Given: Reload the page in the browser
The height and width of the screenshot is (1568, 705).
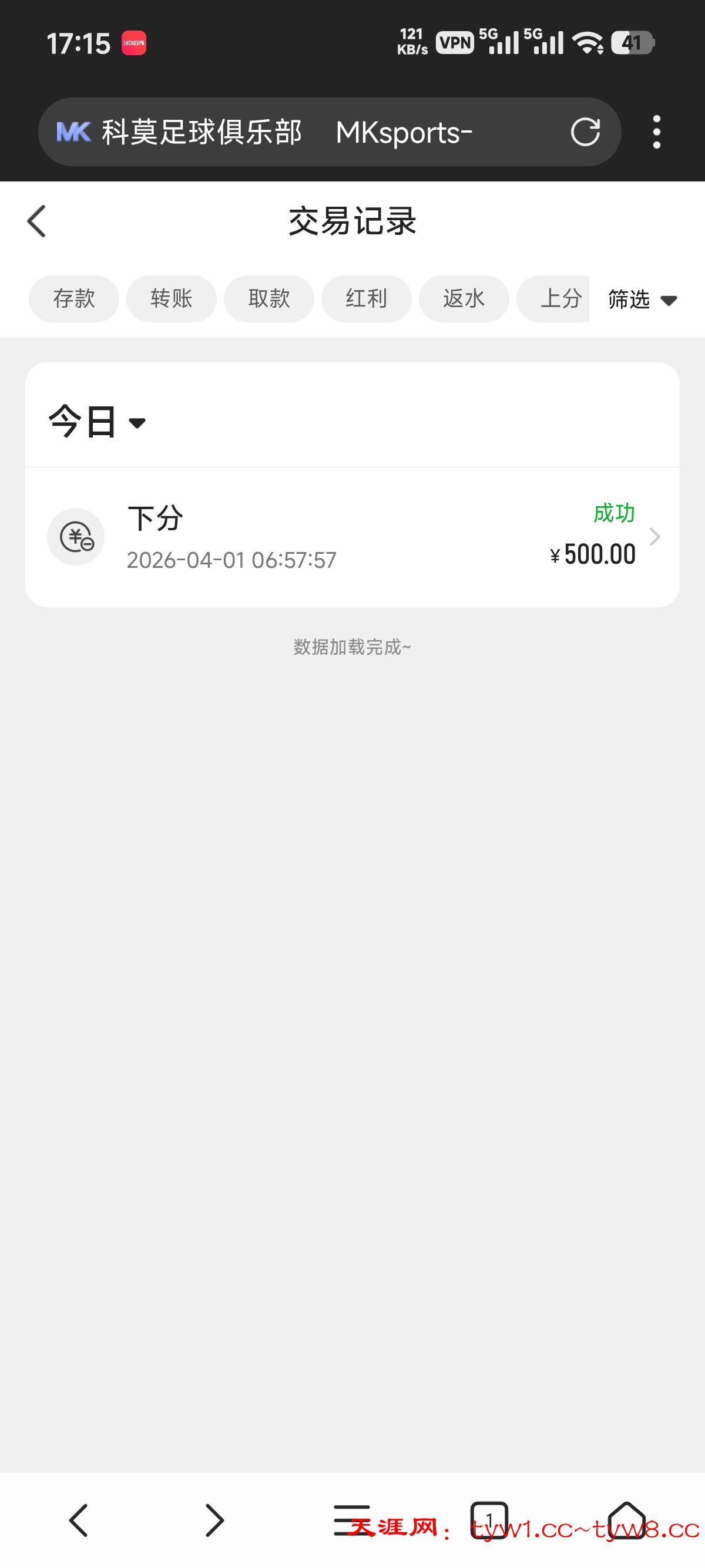Looking at the screenshot, I should coord(585,132).
